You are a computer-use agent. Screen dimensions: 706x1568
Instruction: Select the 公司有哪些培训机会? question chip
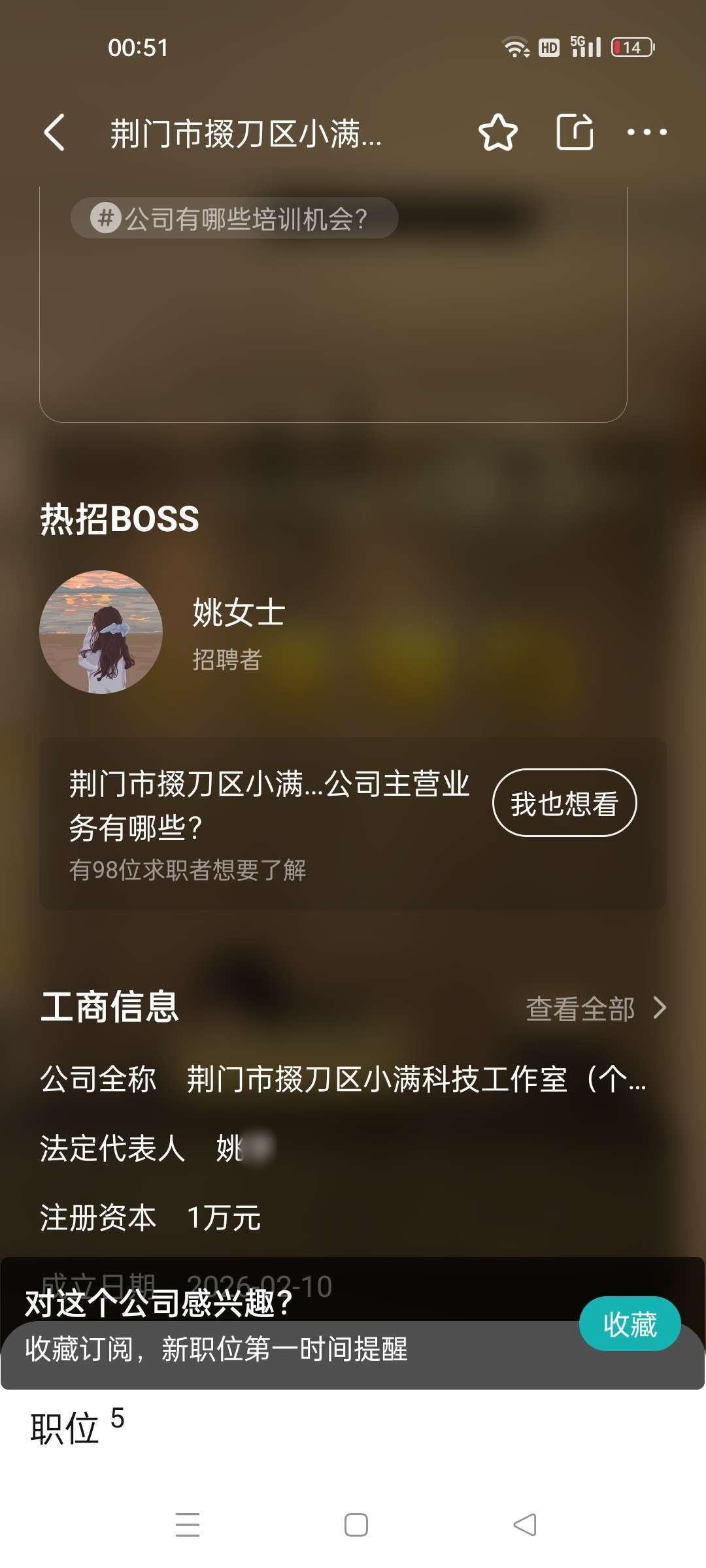click(234, 218)
